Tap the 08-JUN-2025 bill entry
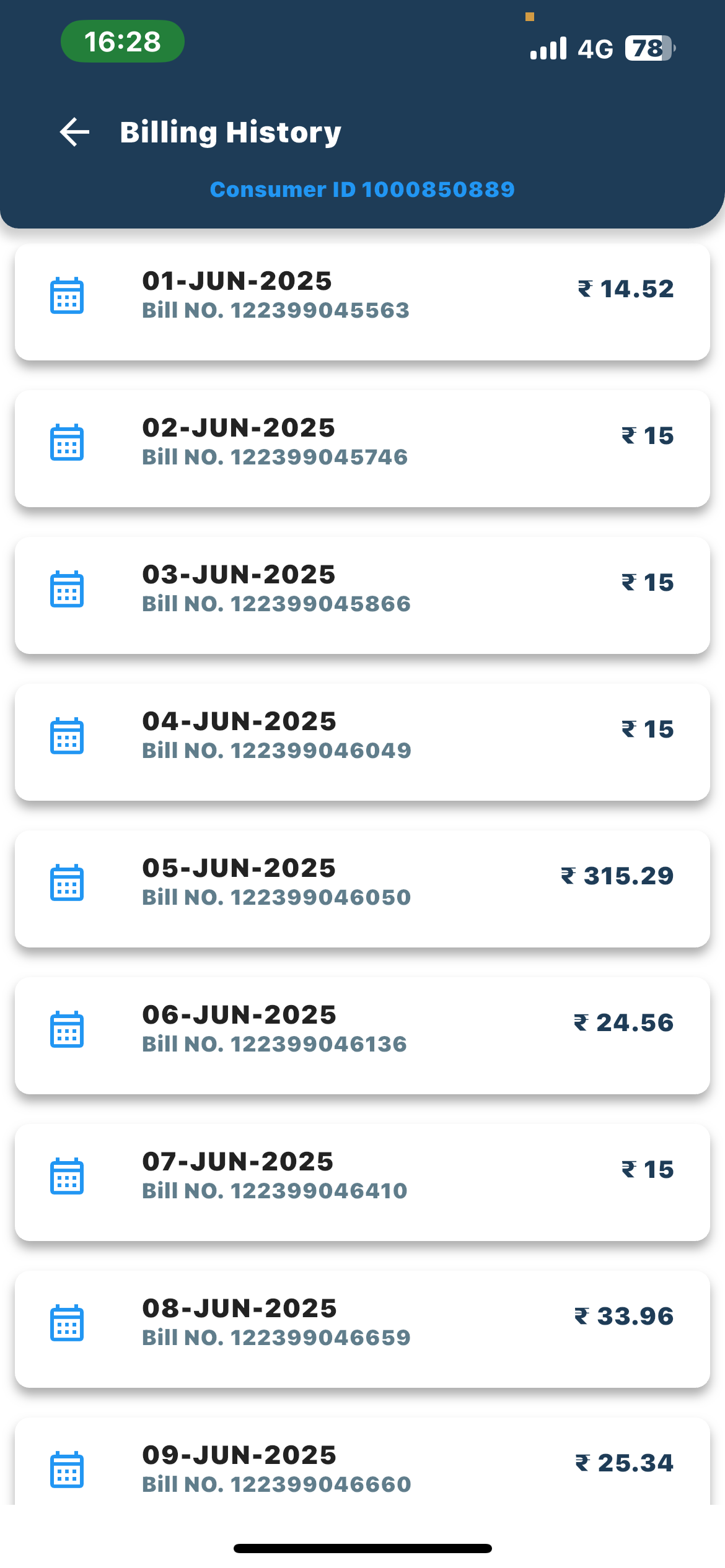This screenshot has width=725, height=1568. (x=362, y=1330)
